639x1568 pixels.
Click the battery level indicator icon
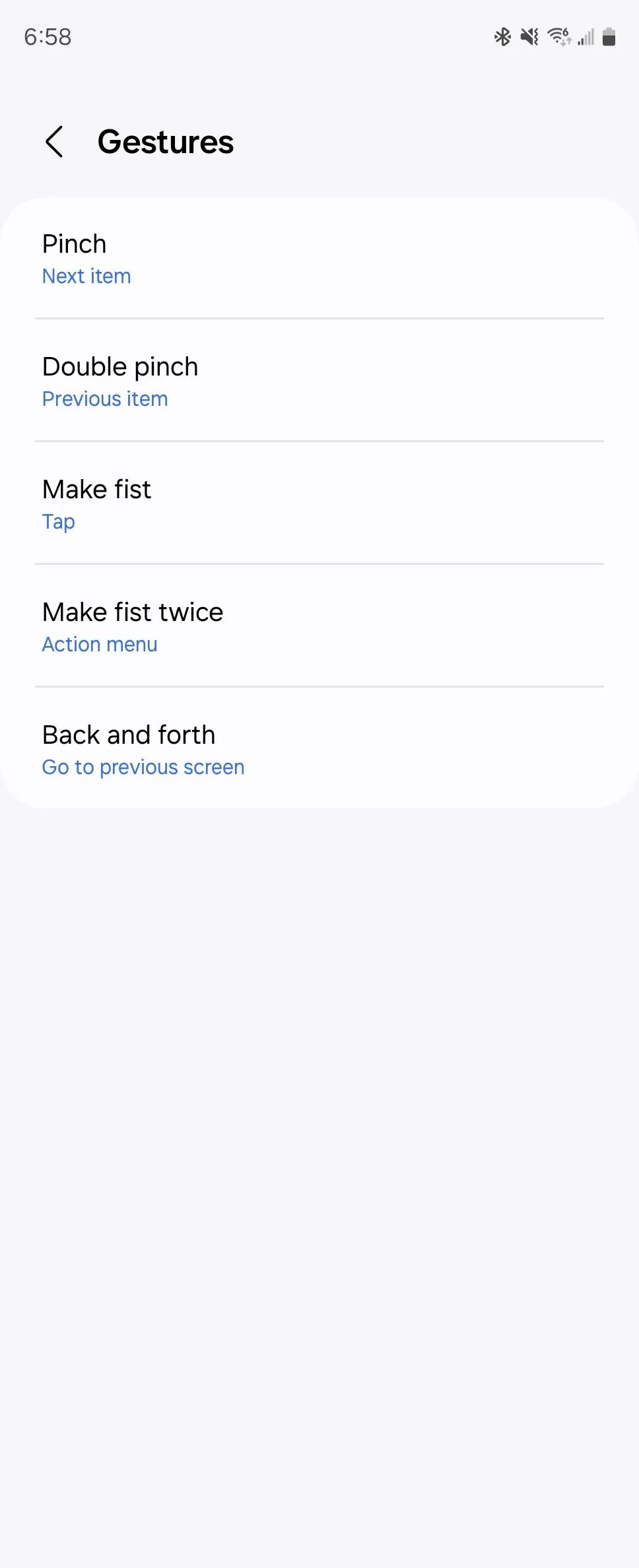(609, 37)
